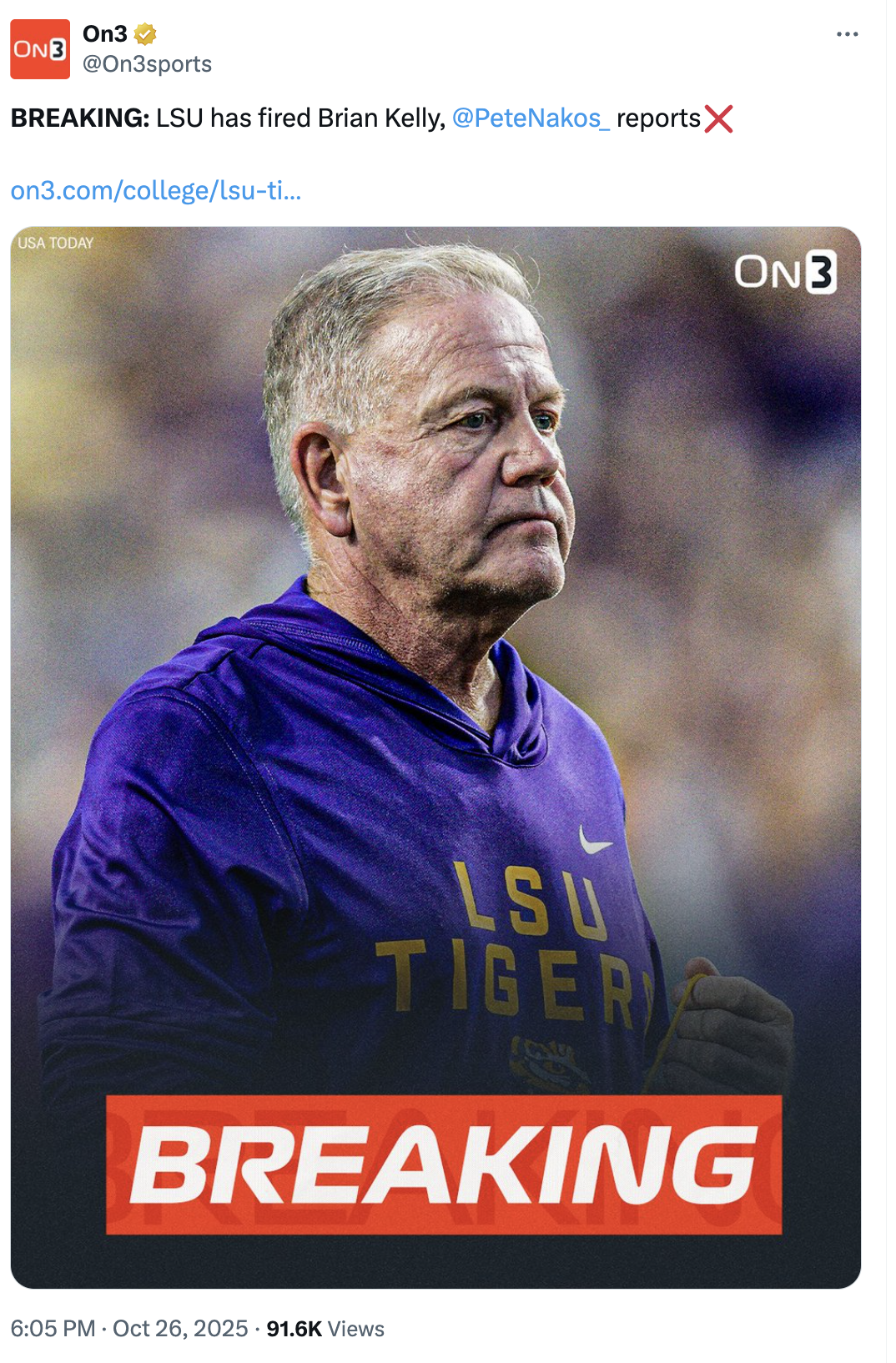Open the On3 profile avatar

(x=40, y=49)
